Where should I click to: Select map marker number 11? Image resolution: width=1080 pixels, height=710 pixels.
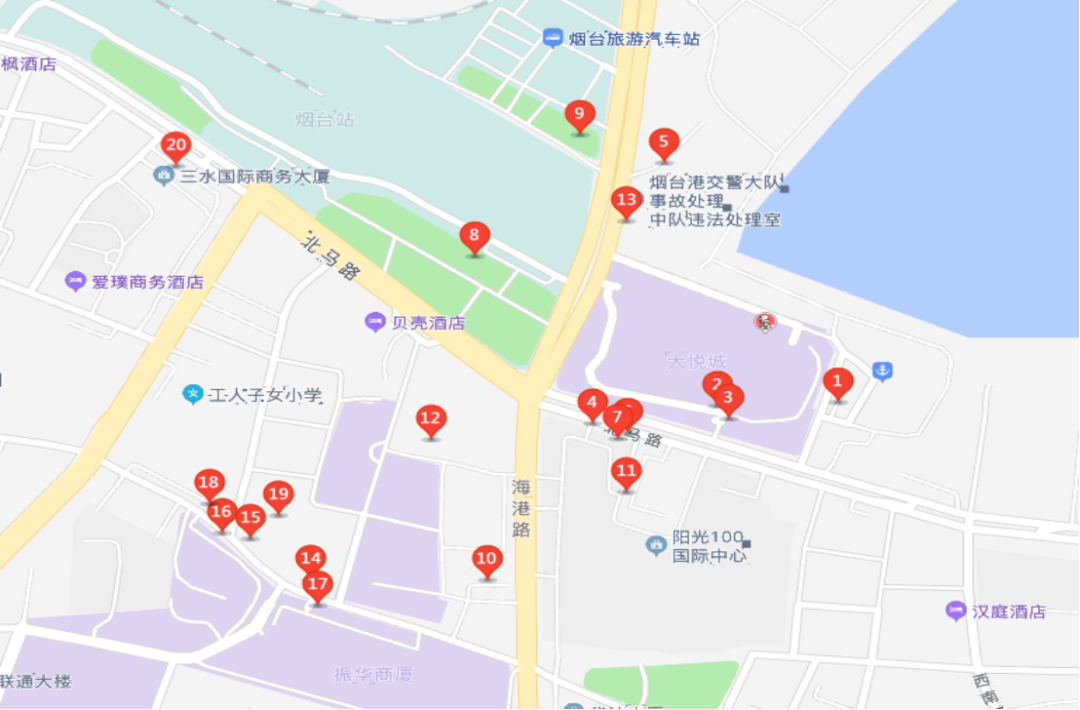point(626,470)
